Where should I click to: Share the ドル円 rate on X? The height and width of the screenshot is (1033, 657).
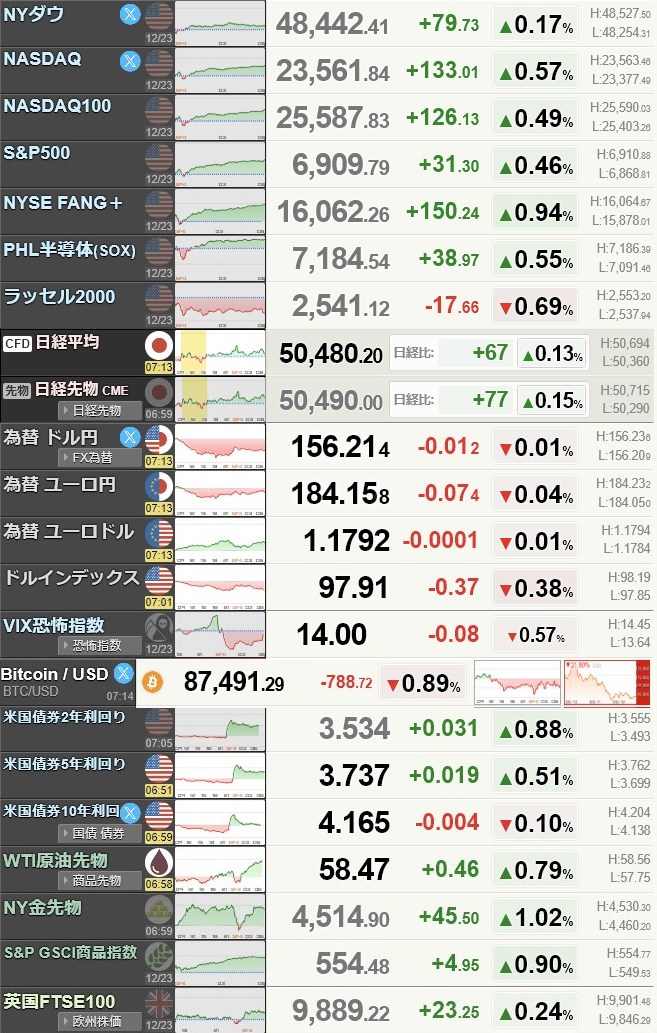[130, 437]
